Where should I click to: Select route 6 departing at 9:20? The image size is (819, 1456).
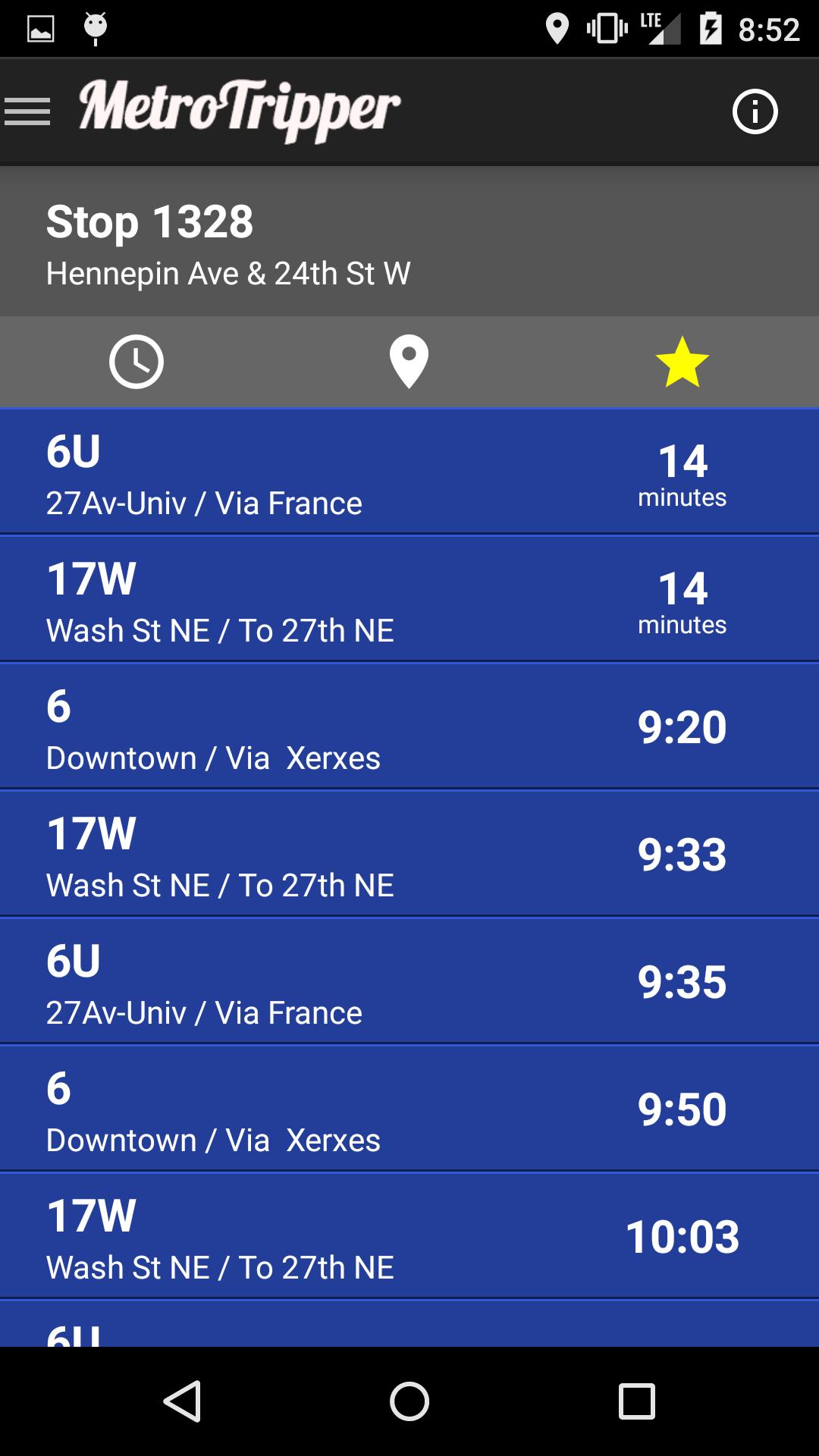click(409, 727)
